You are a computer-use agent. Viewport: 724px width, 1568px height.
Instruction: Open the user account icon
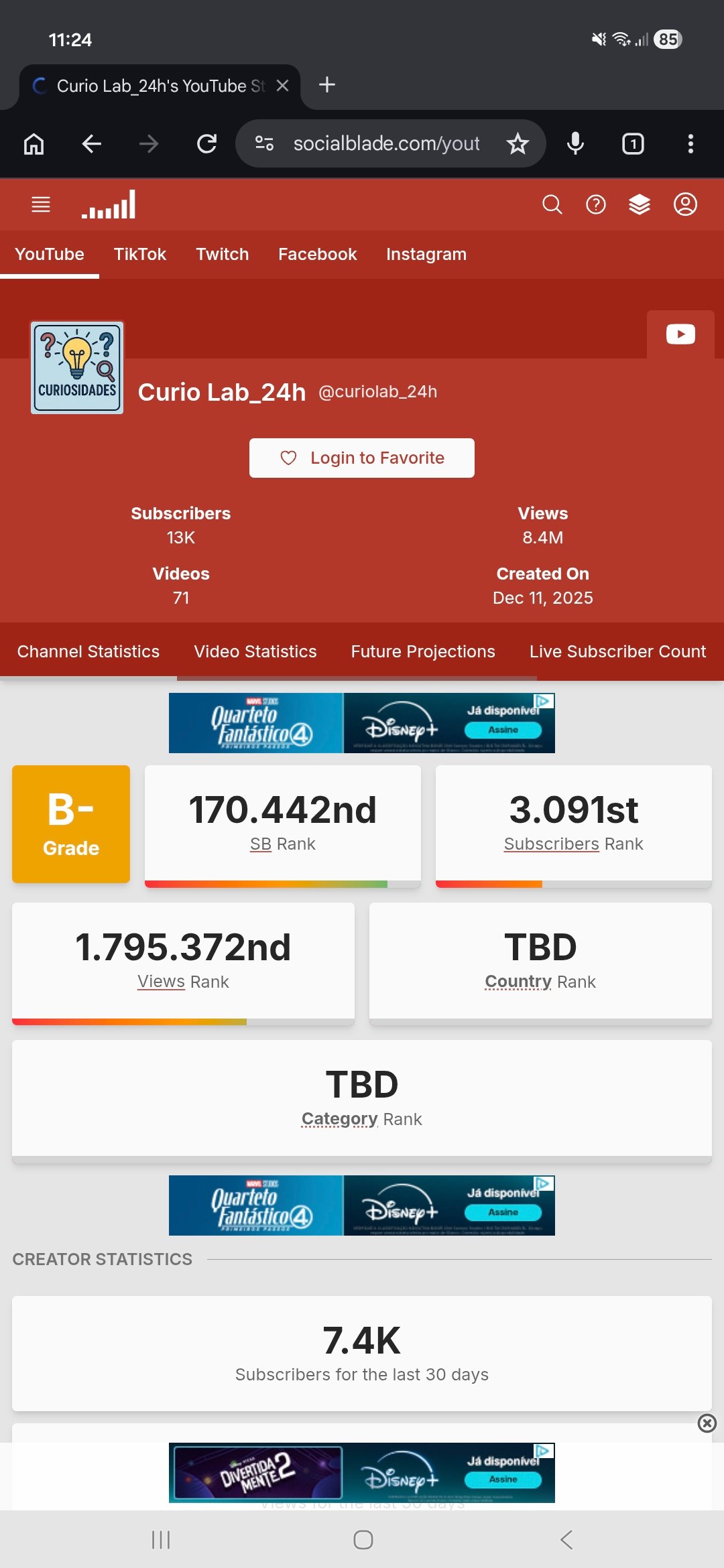pos(684,204)
